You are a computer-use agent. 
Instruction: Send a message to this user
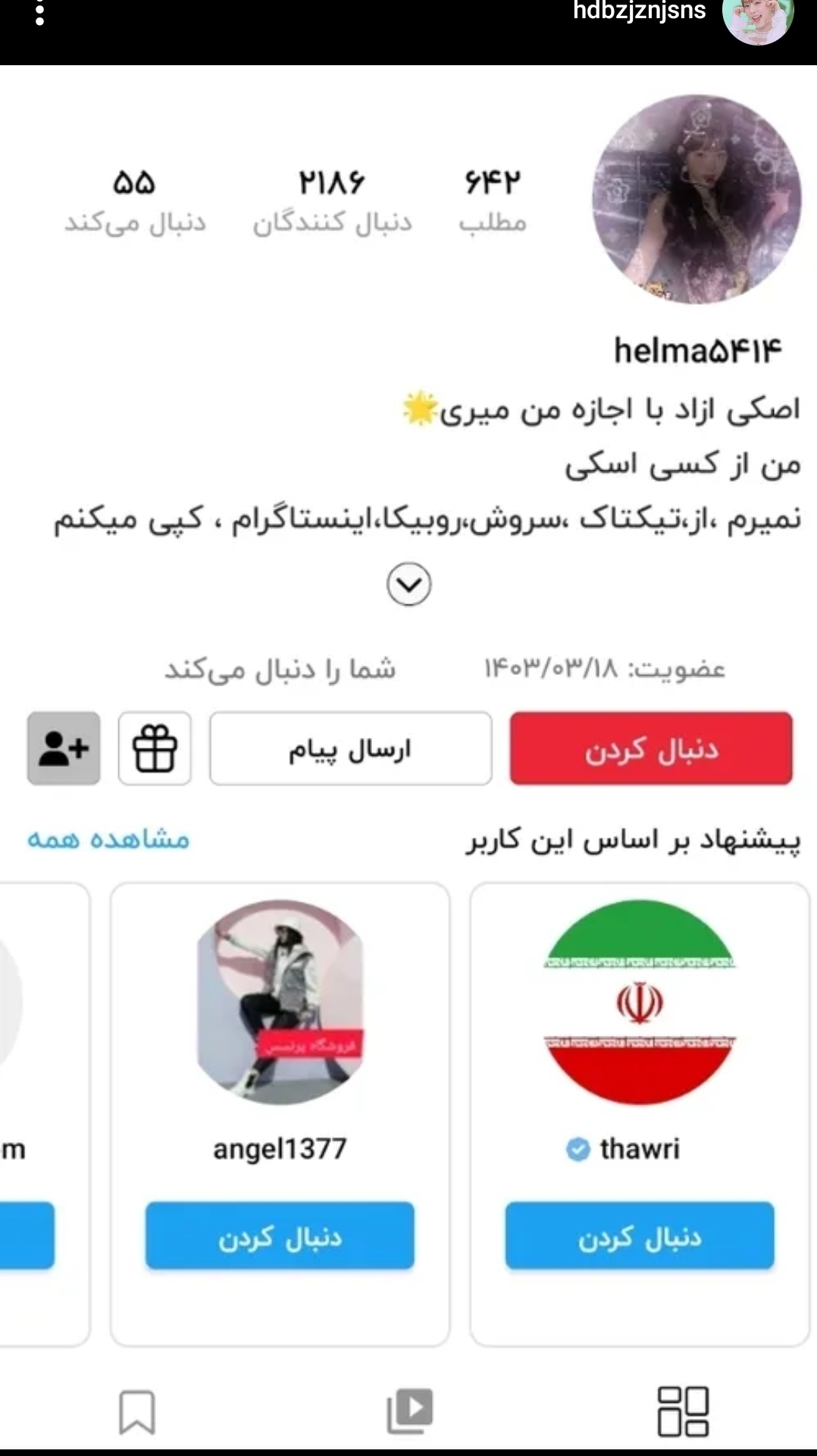(350, 748)
